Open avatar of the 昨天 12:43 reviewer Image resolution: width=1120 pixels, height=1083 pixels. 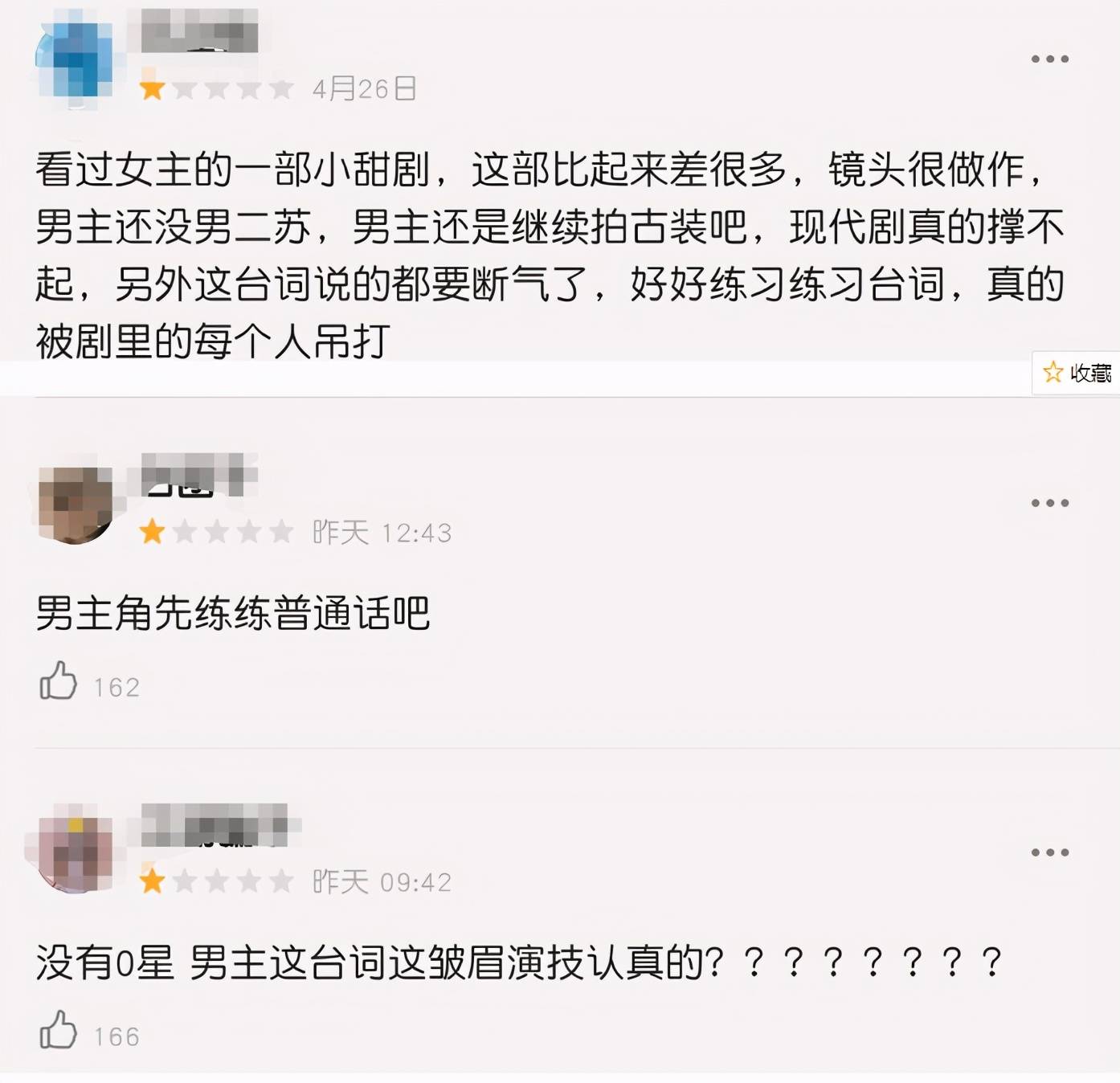(x=76, y=505)
